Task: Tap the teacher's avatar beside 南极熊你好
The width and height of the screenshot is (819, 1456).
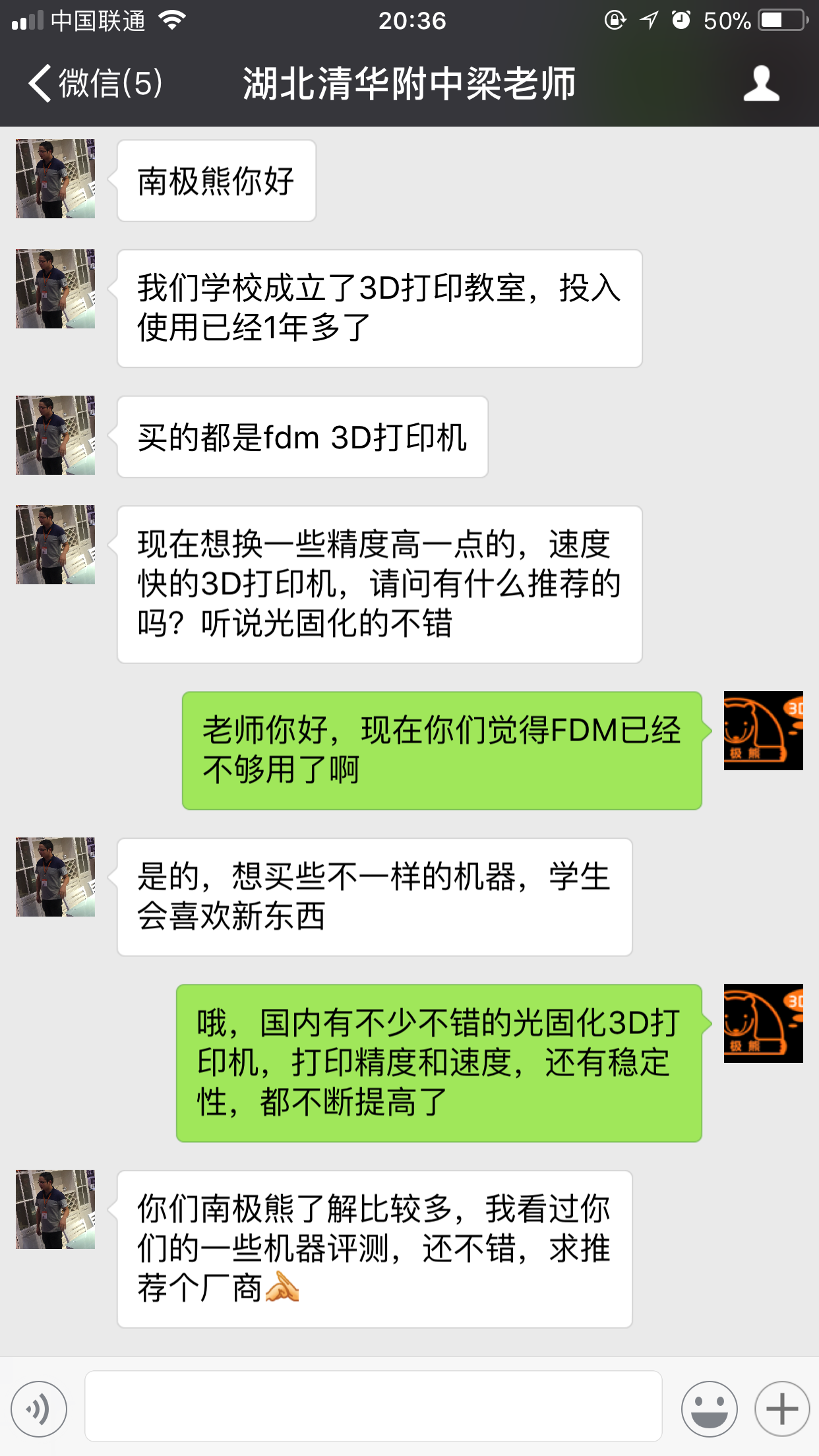Action: (x=55, y=179)
